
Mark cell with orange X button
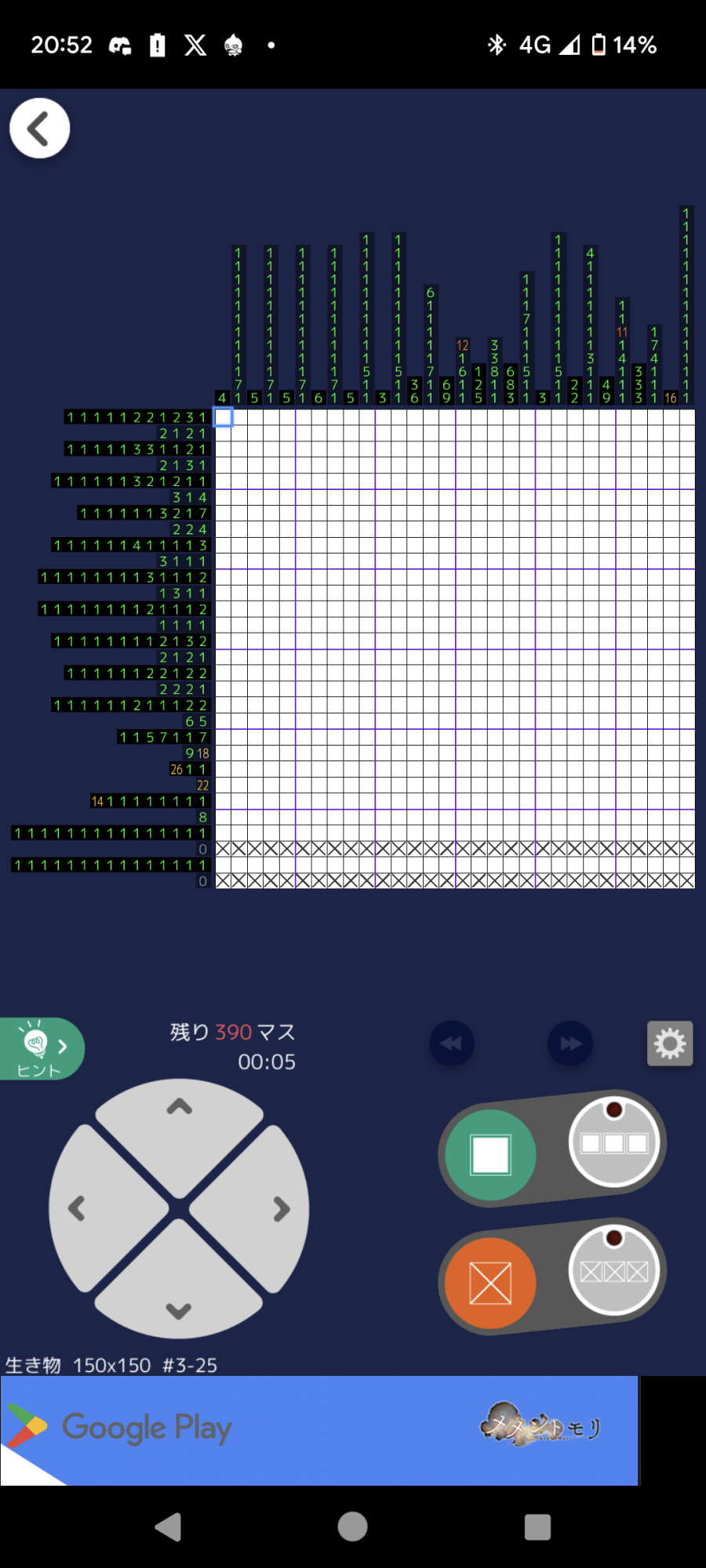point(490,1283)
